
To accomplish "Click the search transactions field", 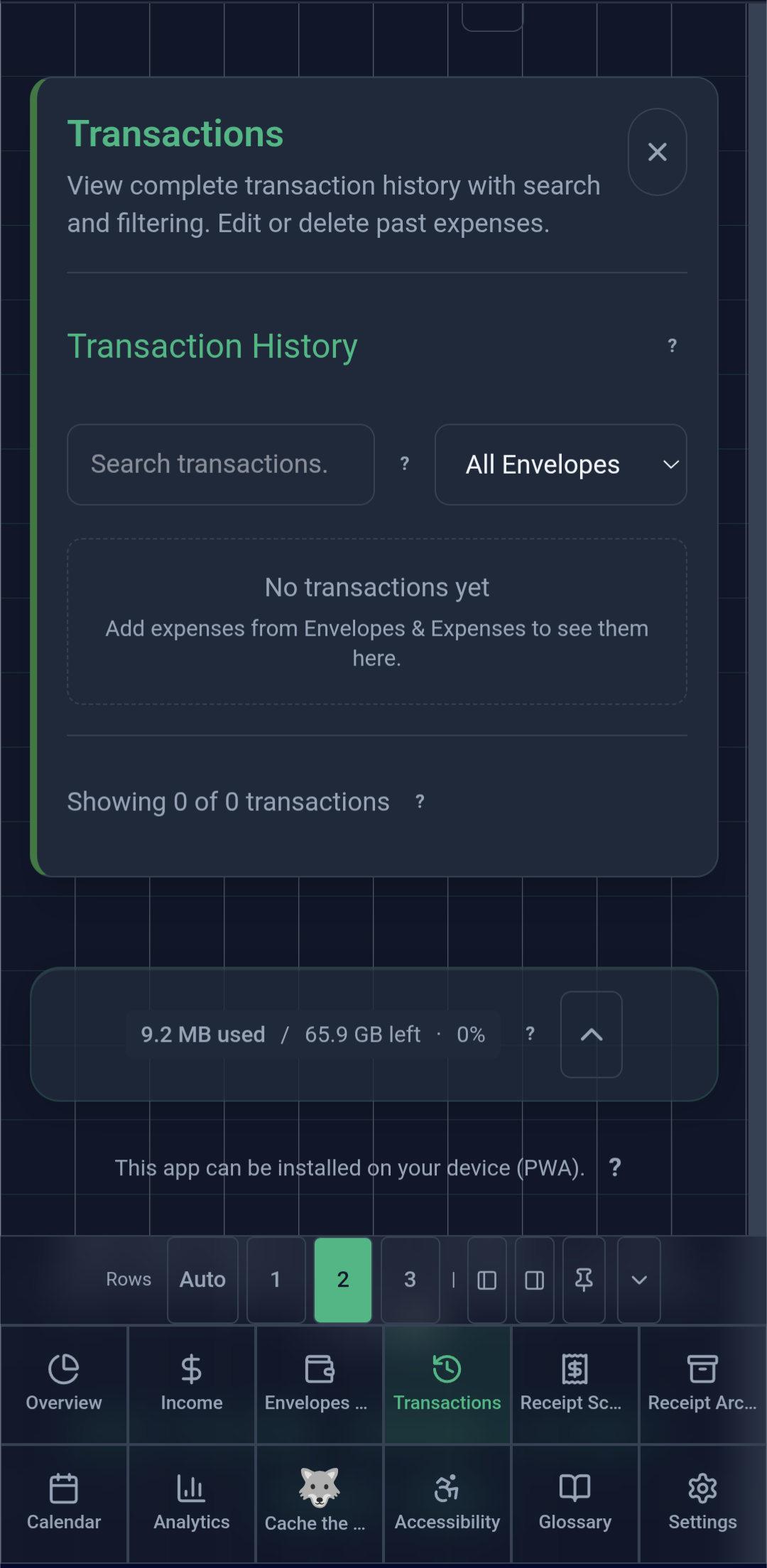I will click(x=220, y=464).
